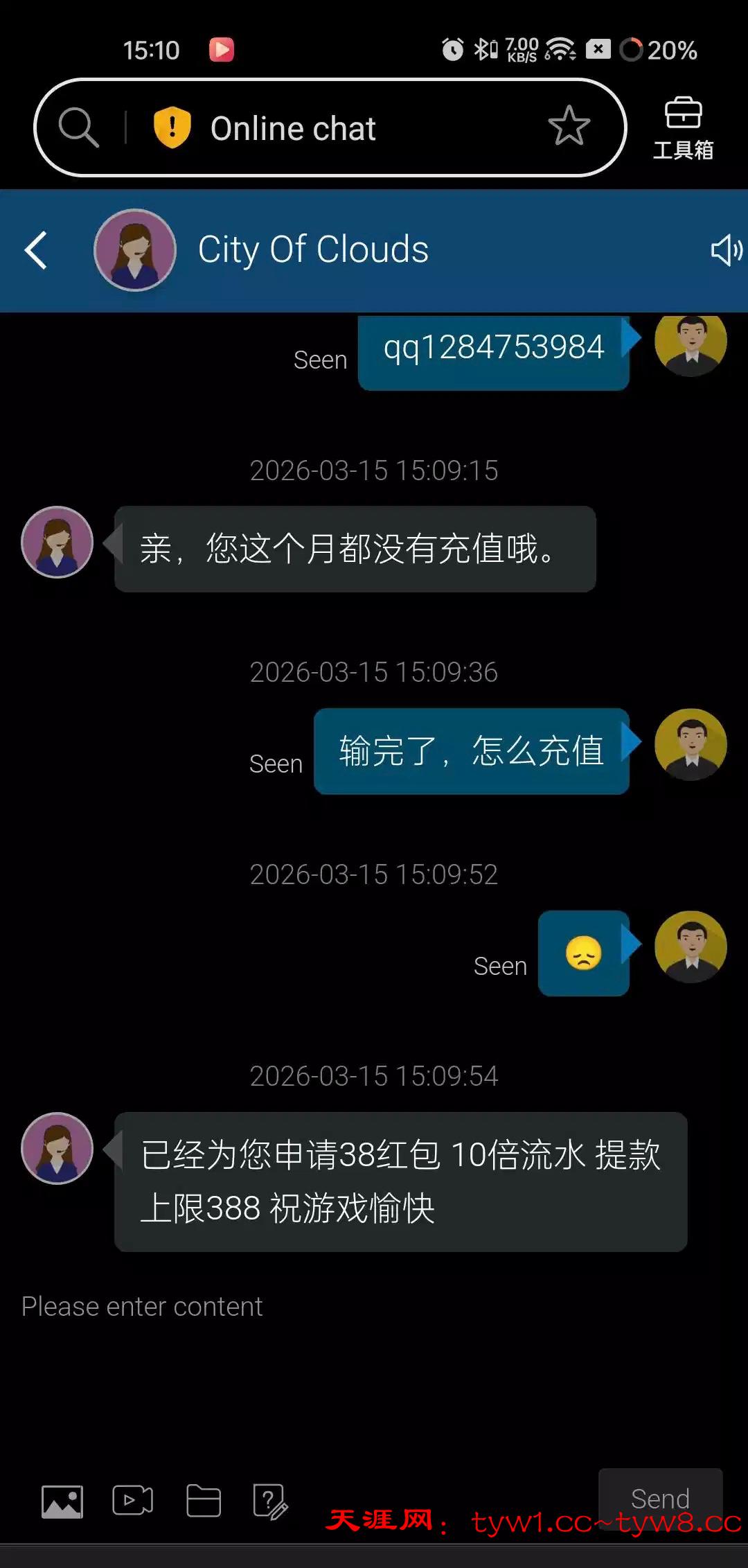Image resolution: width=748 pixels, height=1568 pixels.
Task: Tap the Online chat address bar
Action: click(346, 128)
